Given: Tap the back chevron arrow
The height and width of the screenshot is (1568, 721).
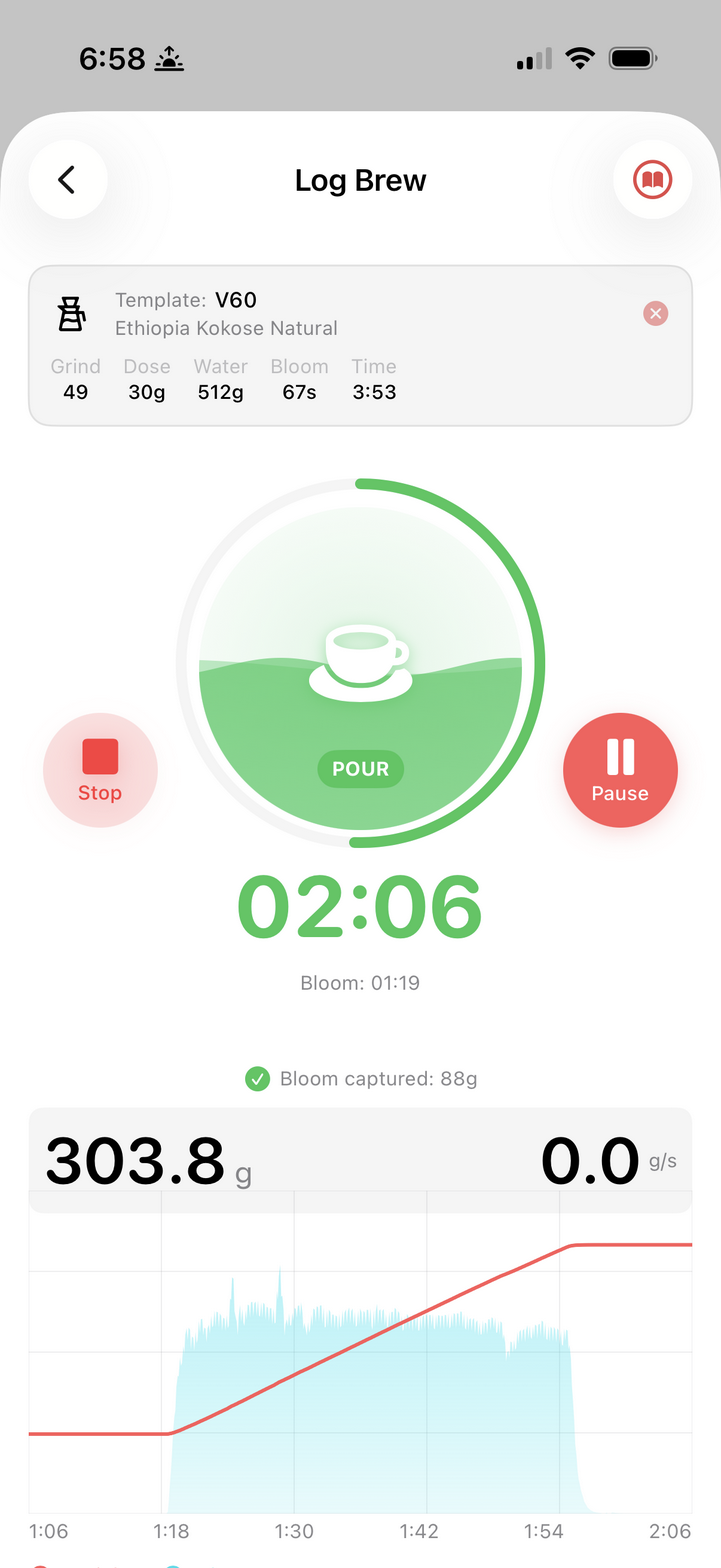Looking at the screenshot, I should pyautogui.click(x=67, y=180).
